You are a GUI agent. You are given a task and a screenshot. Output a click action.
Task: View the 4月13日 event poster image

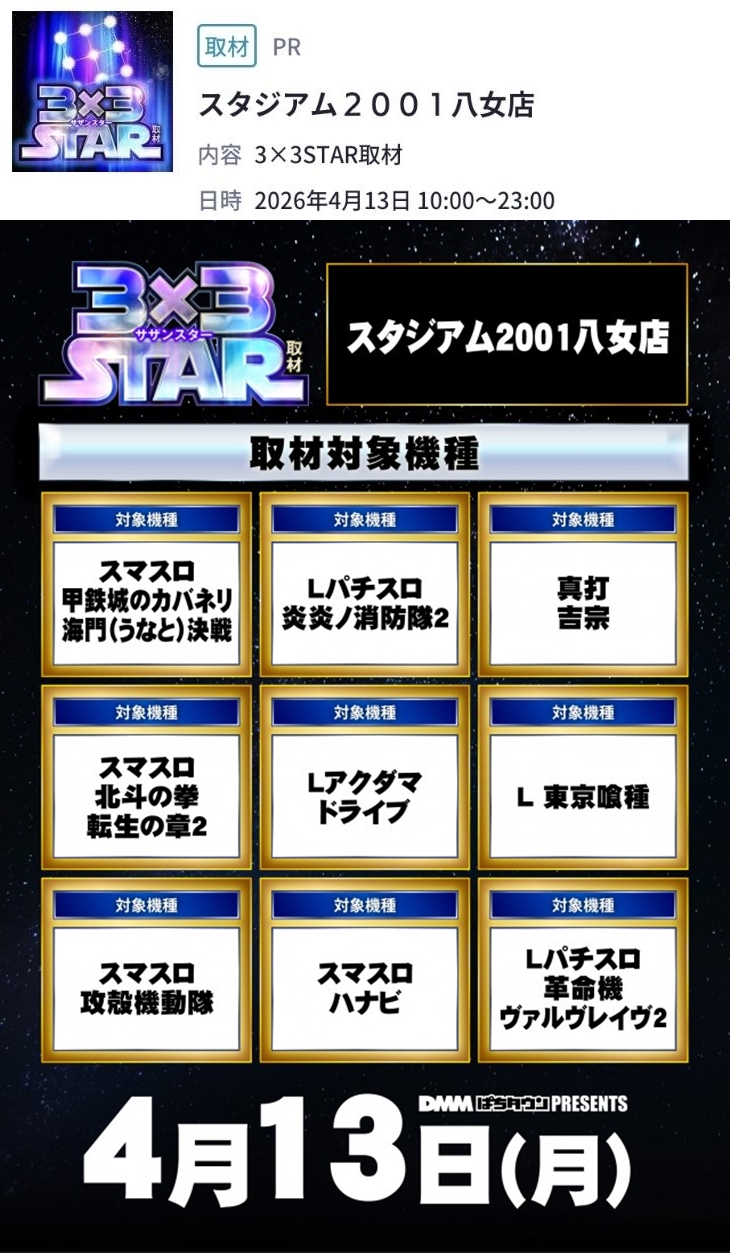365,735
